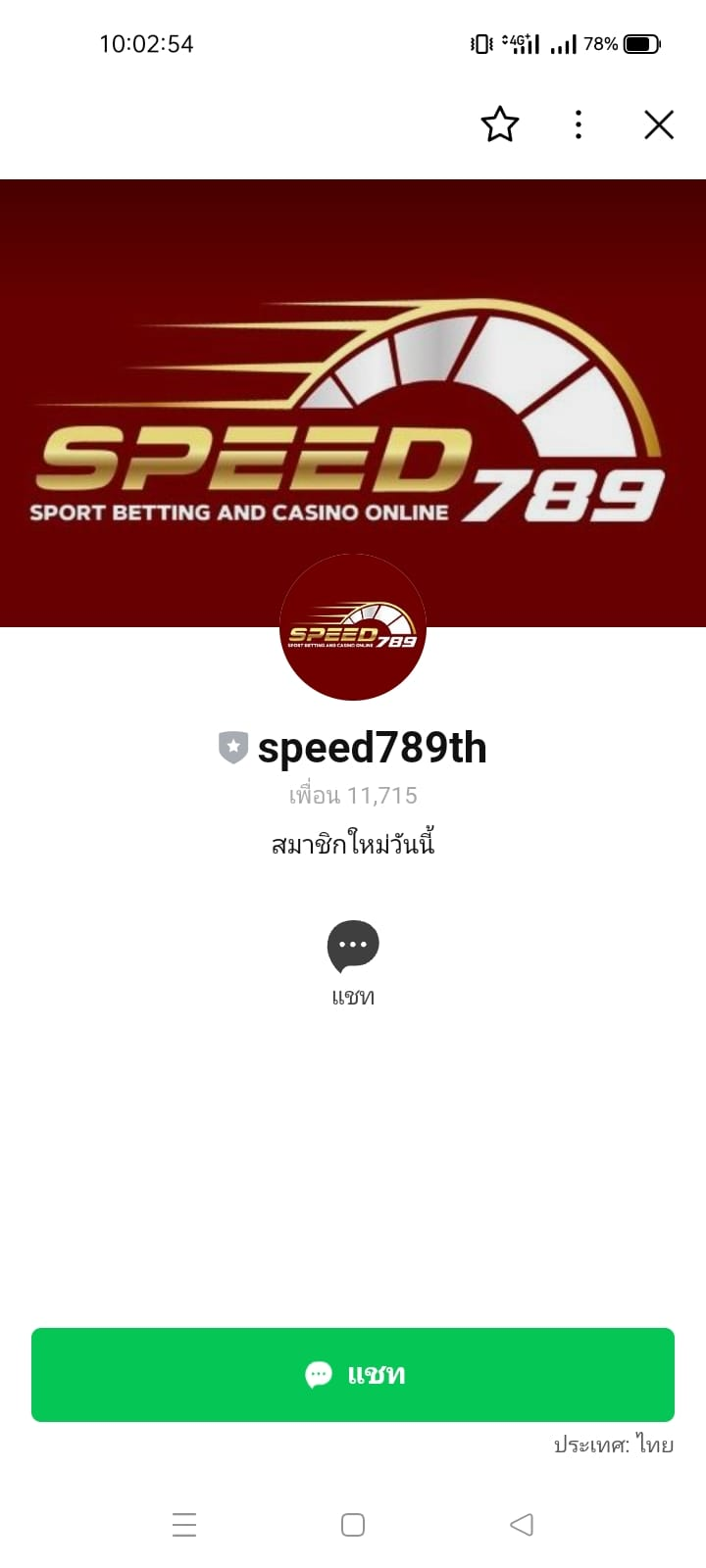Open the recent apps menu
The height and width of the screenshot is (1568, 706).
[184, 1525]
